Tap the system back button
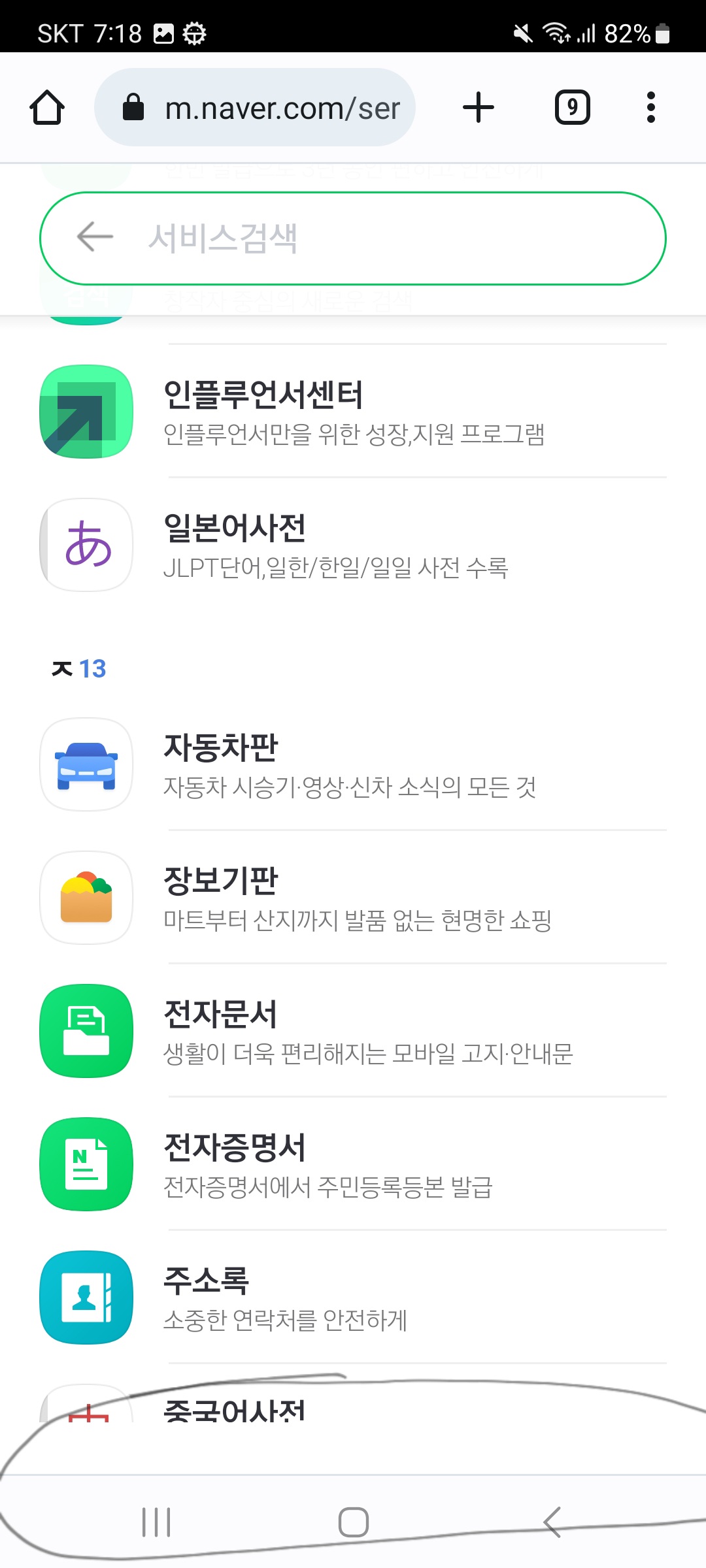Image resolution: width=706 pixels, height=1568 pixels. 552,1522
